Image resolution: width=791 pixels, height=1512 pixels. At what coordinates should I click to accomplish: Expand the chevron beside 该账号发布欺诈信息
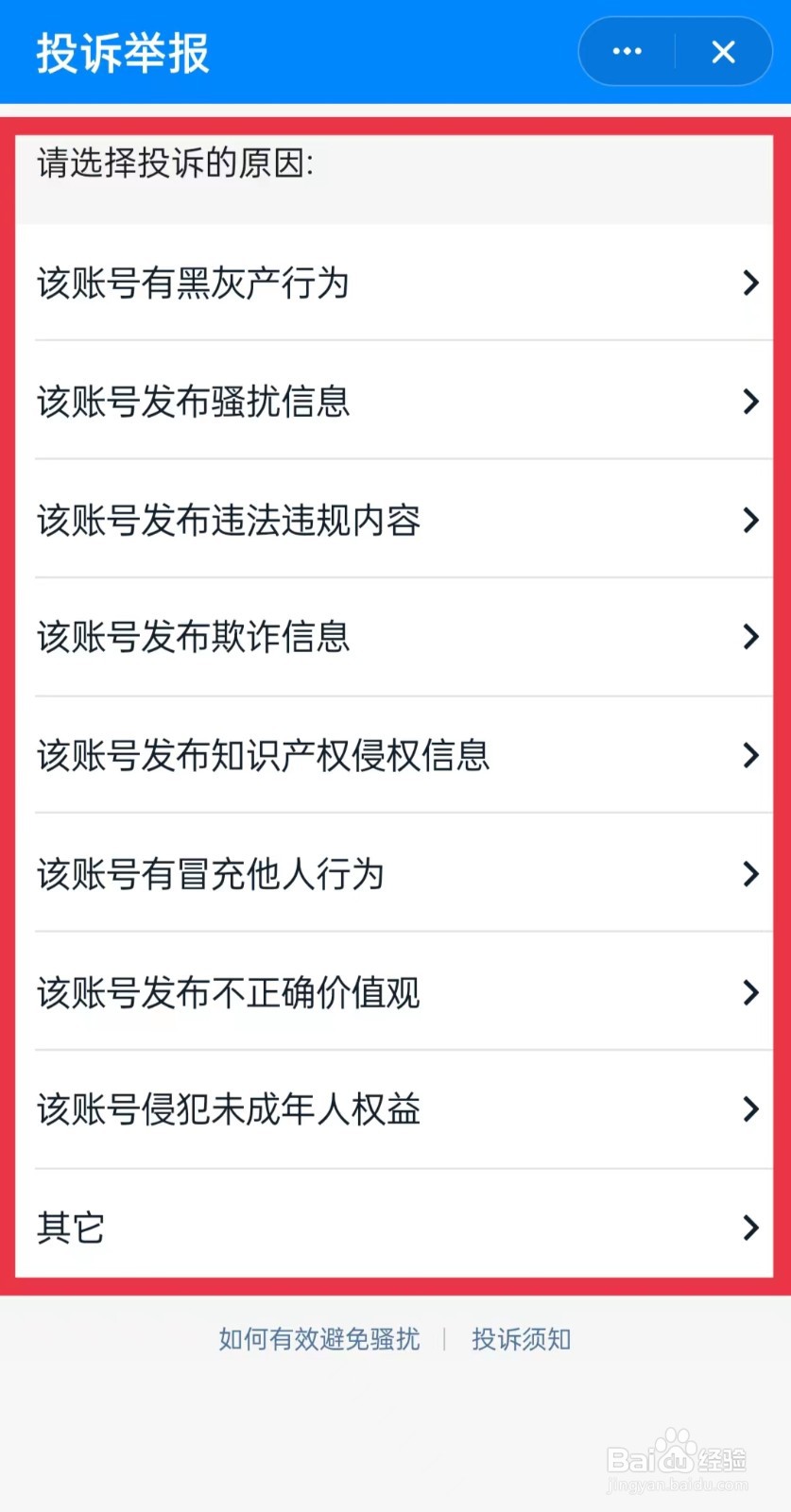pyautogui.click(x=750, y=638)
